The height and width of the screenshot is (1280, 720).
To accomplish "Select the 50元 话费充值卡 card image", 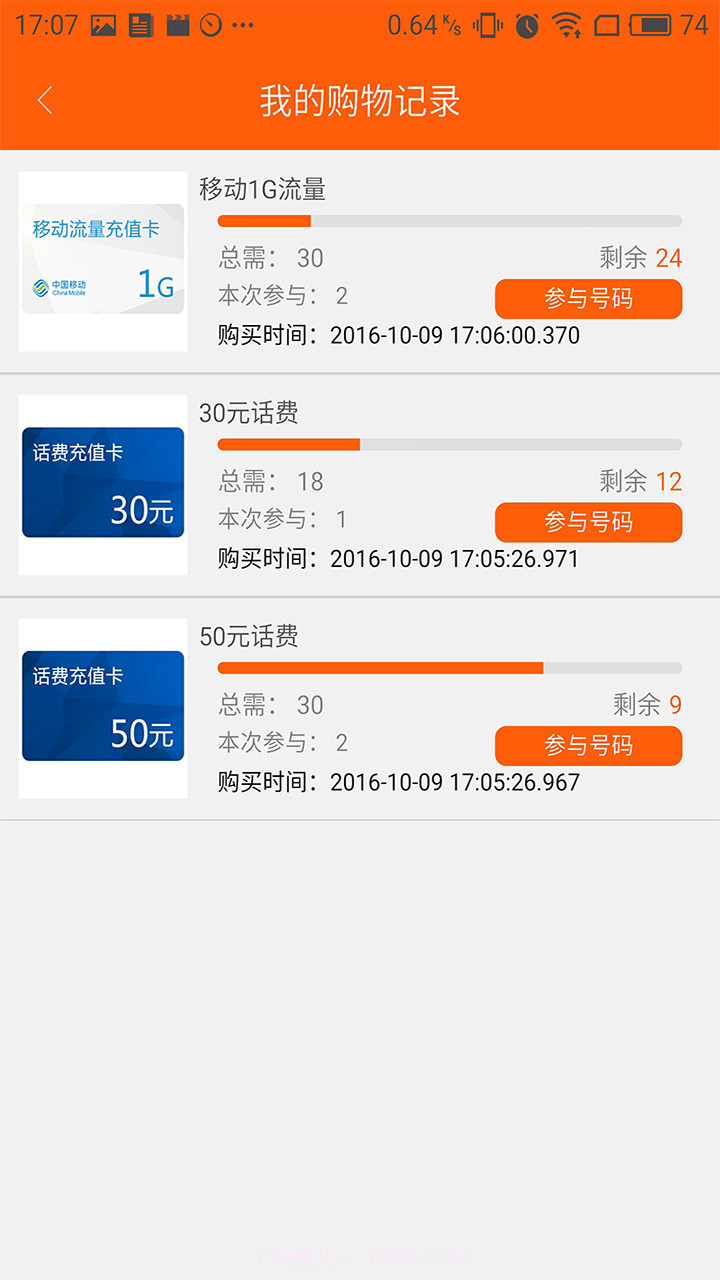I will [x=102, y=707].
